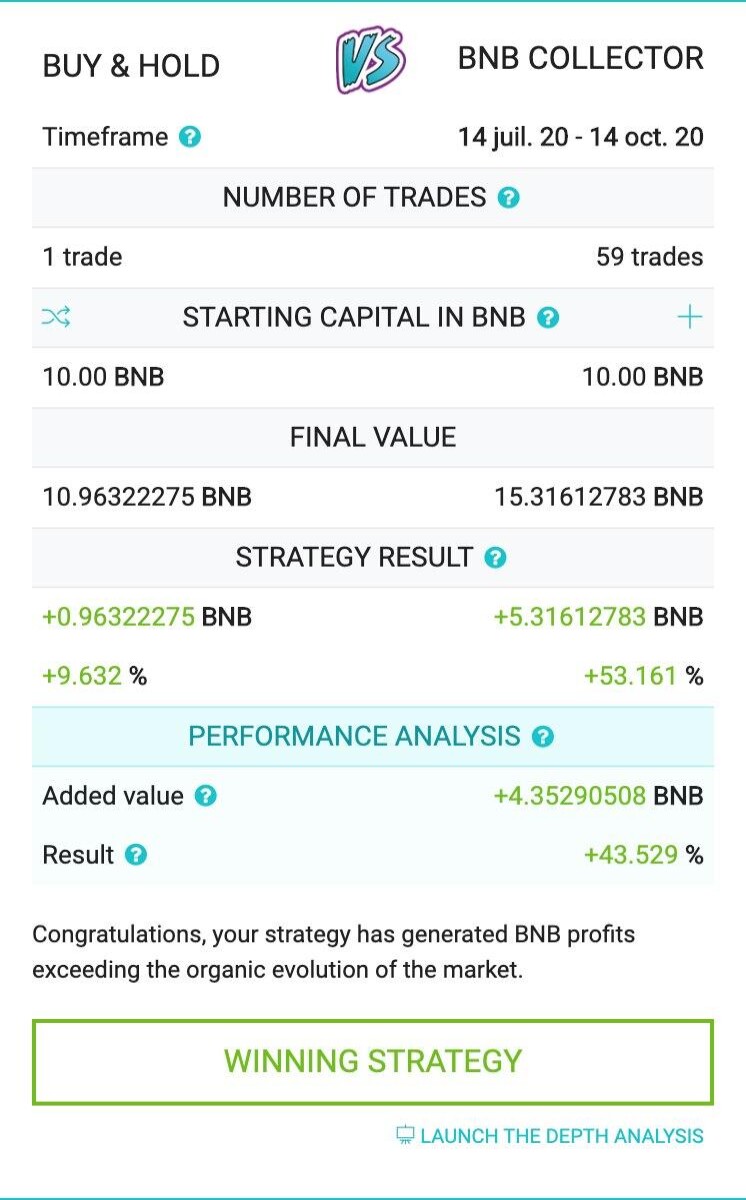Open the help icon next to Timeframe
The height and width of the screenshot is (1200, 746).
(x=190, y=137)
